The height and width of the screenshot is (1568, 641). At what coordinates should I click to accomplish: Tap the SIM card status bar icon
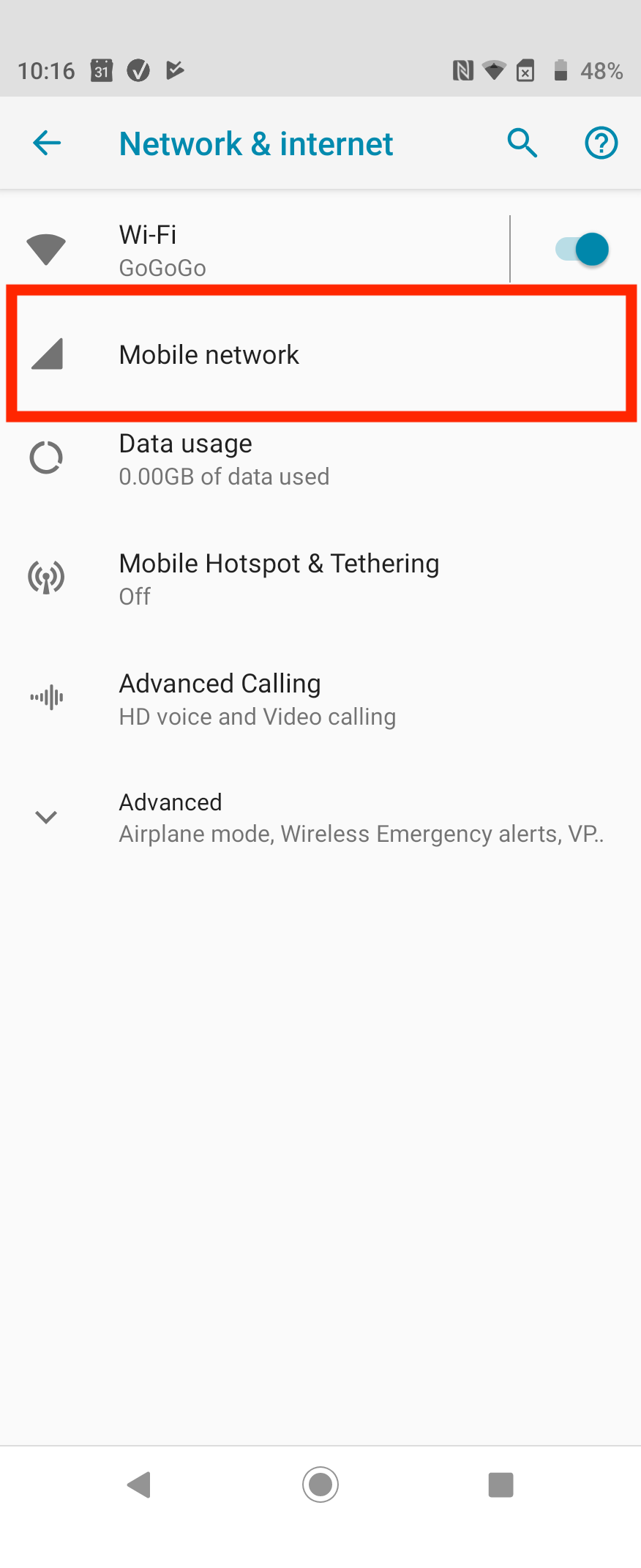coord(526,70)
